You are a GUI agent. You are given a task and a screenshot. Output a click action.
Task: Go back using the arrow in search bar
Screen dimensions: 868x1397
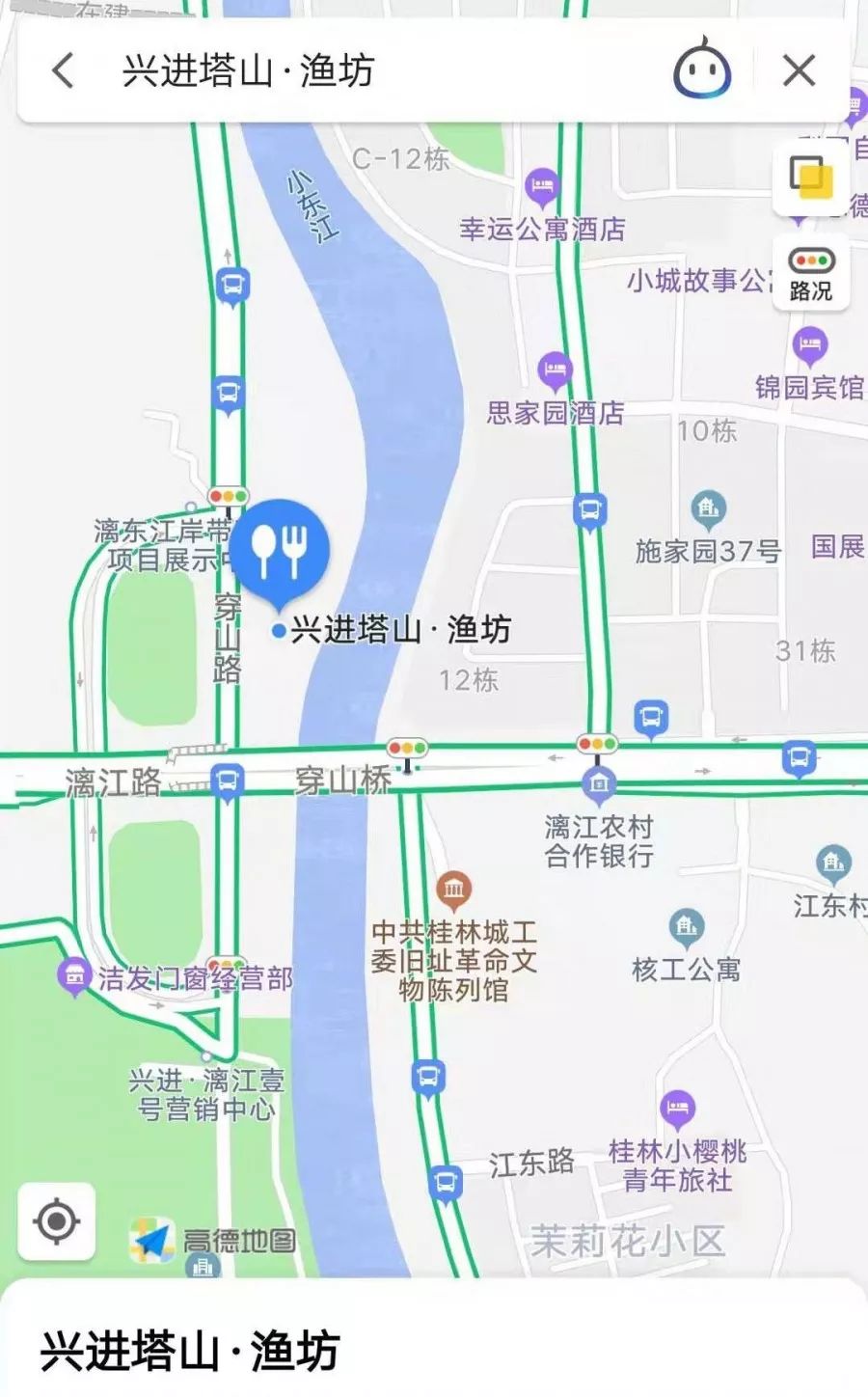(x=63, y=70)
